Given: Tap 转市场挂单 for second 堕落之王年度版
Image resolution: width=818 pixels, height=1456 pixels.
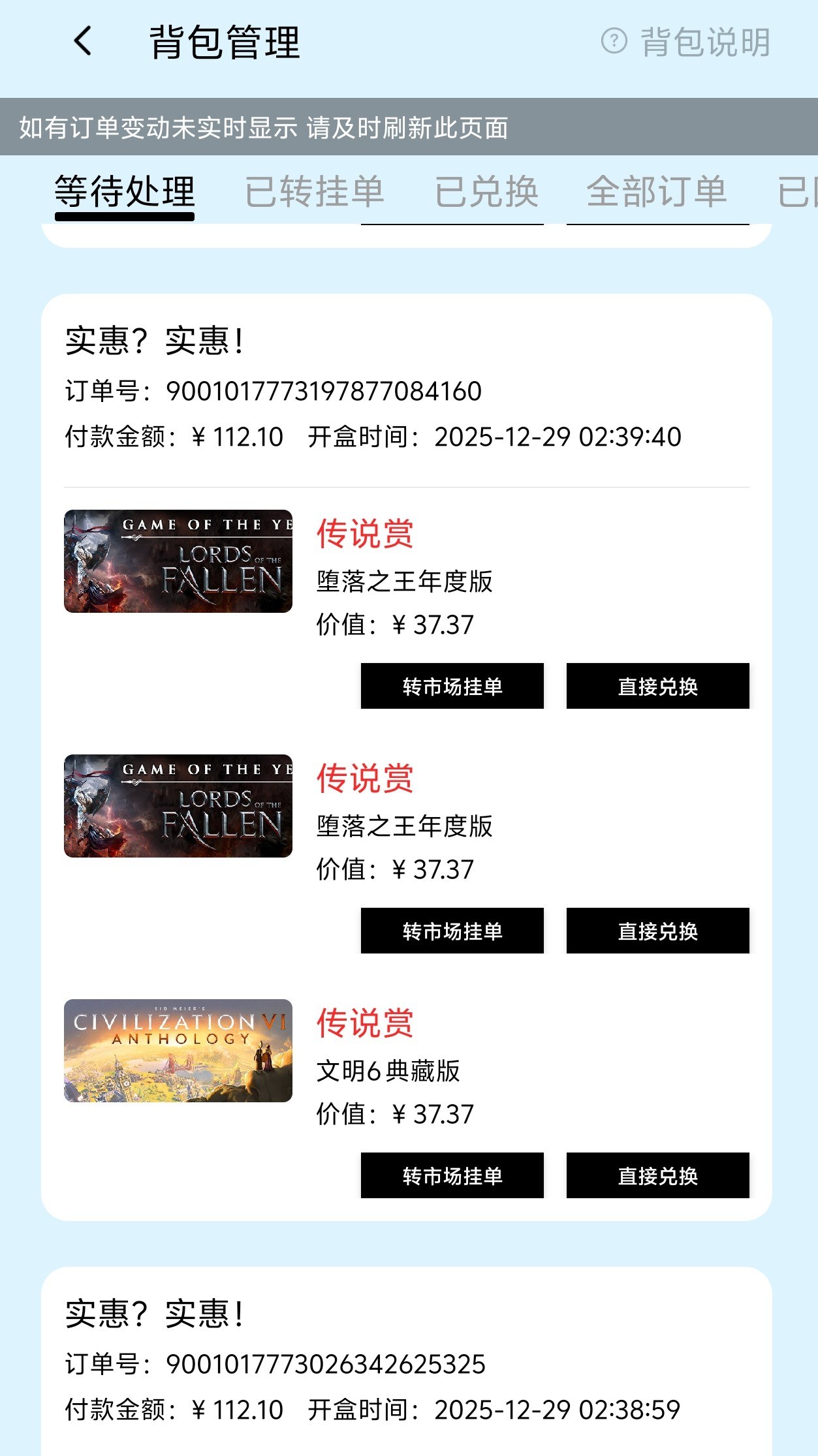Looking at the screenshot, I should [452, 931].
